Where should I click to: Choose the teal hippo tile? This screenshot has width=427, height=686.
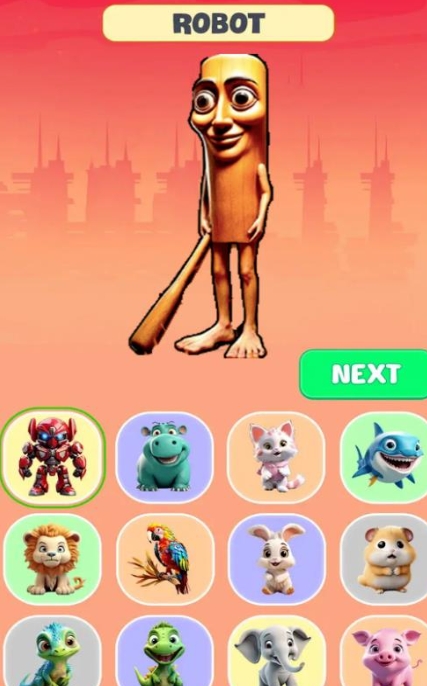[164, 458]
